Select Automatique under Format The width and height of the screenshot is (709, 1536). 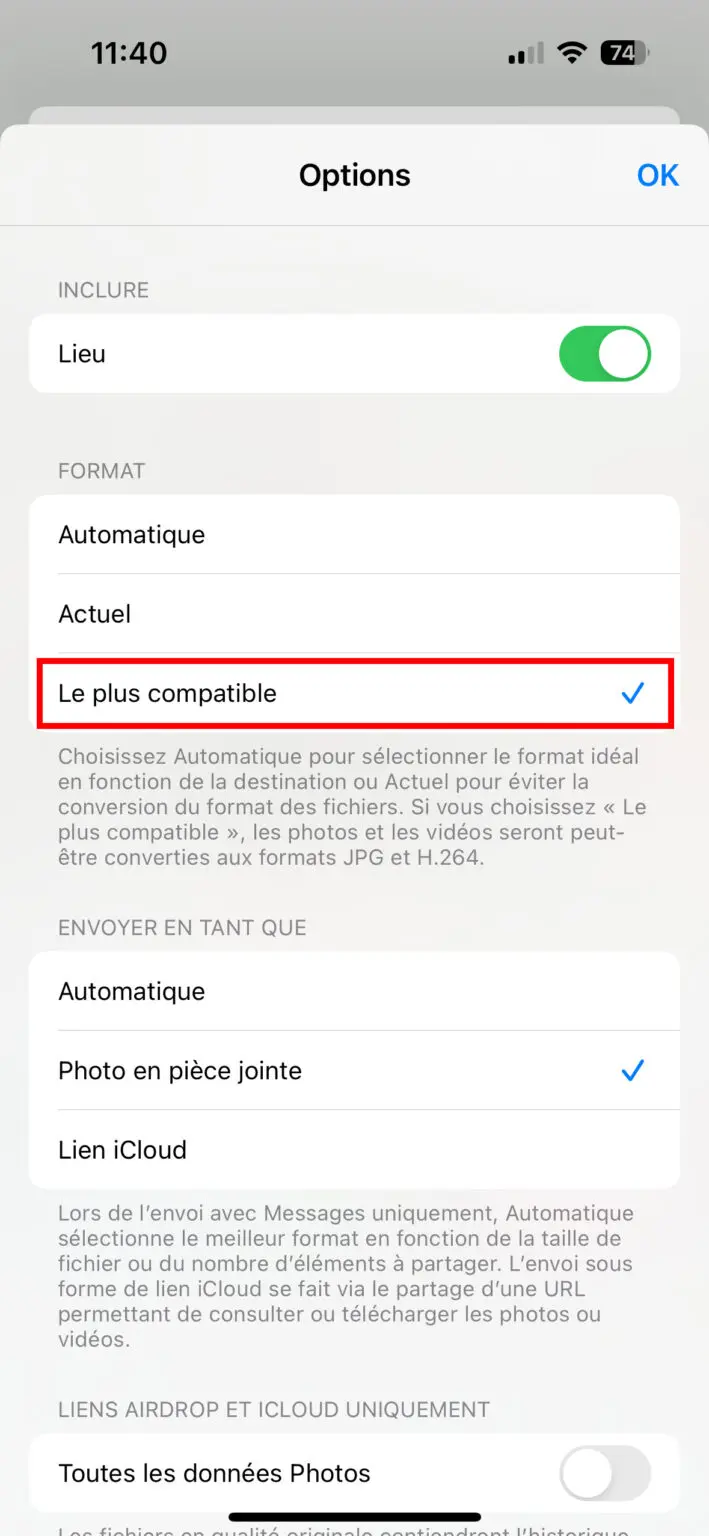click(354, 534)
